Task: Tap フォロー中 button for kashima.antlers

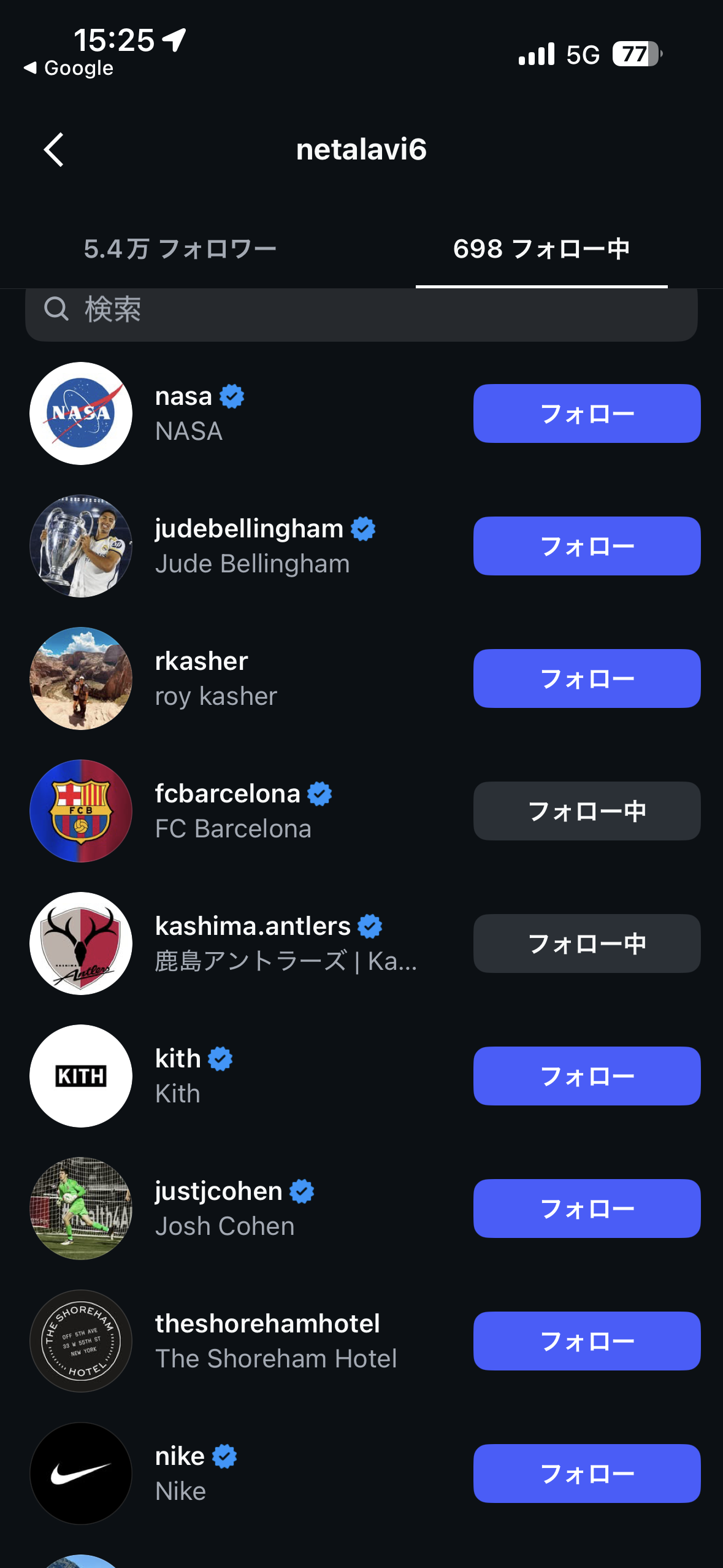Action: pyautogui.click(x=586, y=943)
